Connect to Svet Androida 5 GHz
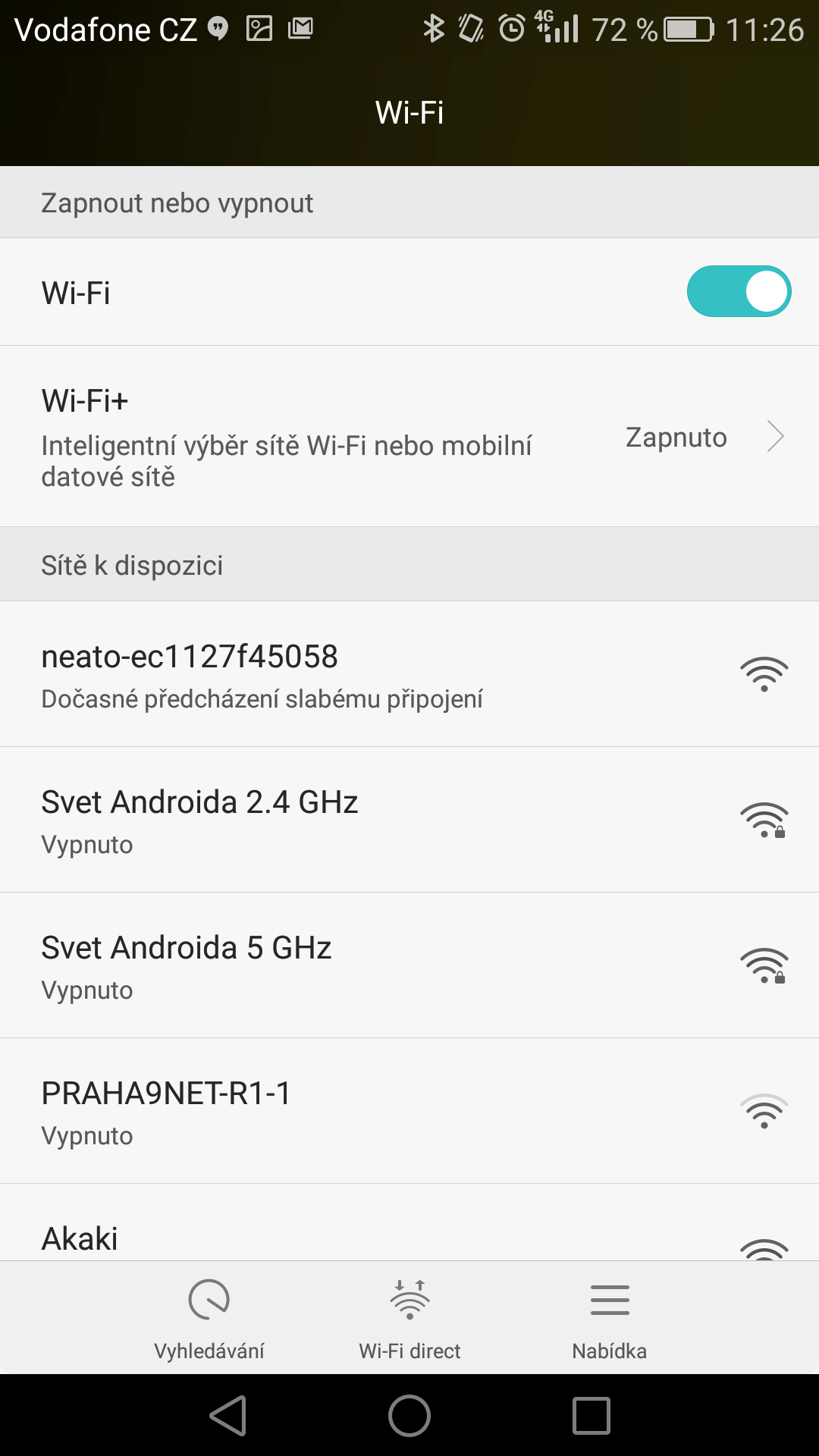The width and height of the screenshot is (819, 1456). [x=409, y=965]
